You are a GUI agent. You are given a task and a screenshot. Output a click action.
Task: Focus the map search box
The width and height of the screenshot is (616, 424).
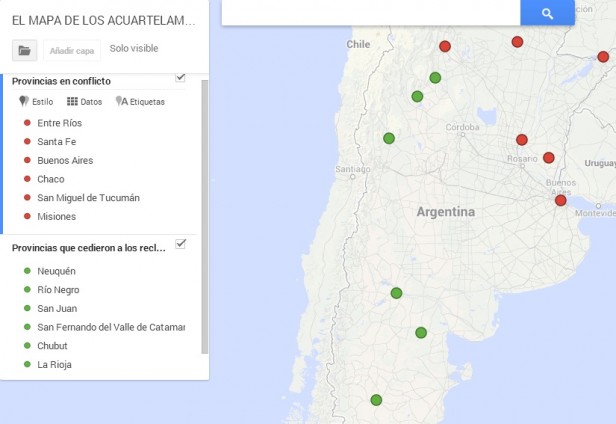370,12
